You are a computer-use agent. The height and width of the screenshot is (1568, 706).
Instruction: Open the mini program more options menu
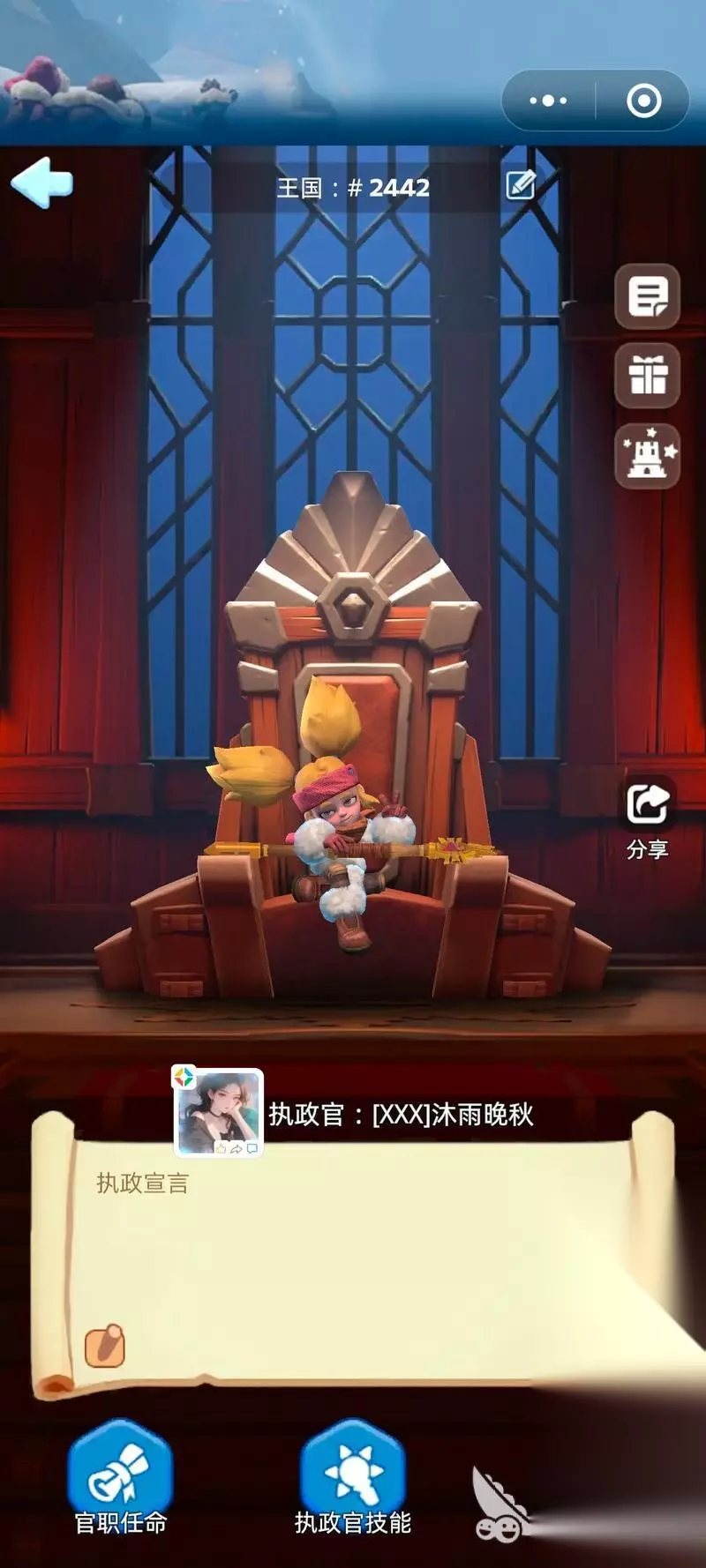pos(548,101)
